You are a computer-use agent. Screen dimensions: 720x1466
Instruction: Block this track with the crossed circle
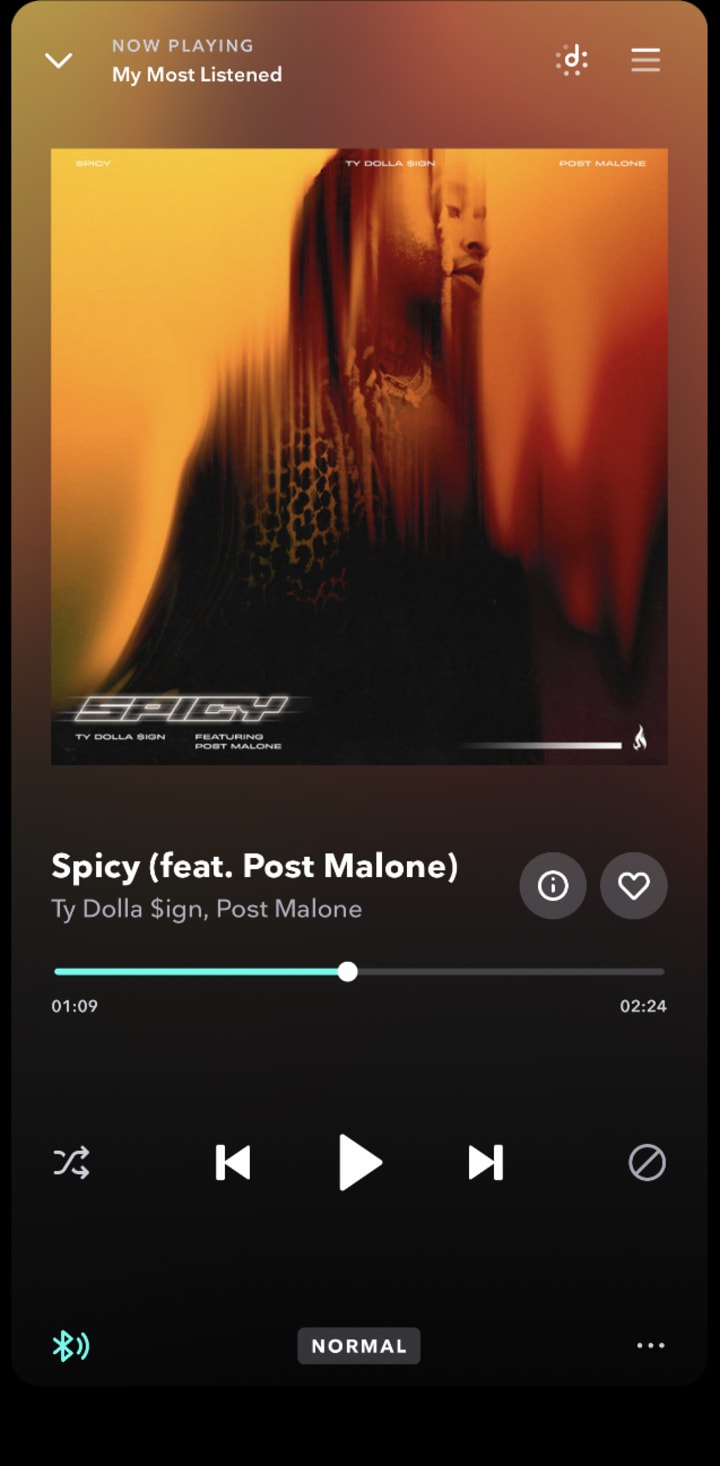tap(646, 1162)
